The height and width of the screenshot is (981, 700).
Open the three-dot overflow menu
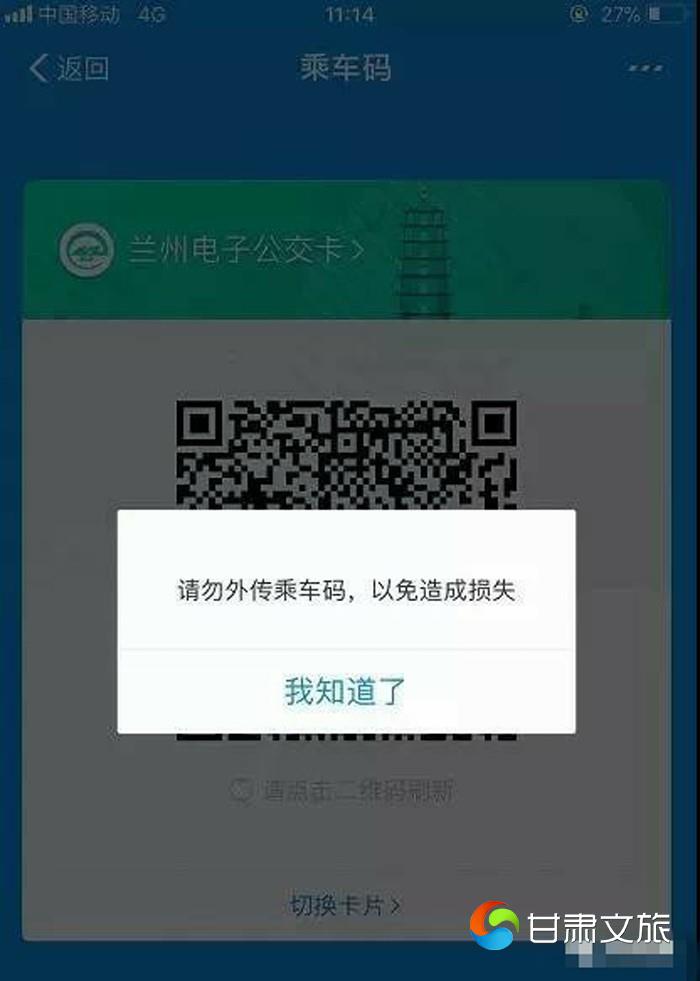coord(645,68)
